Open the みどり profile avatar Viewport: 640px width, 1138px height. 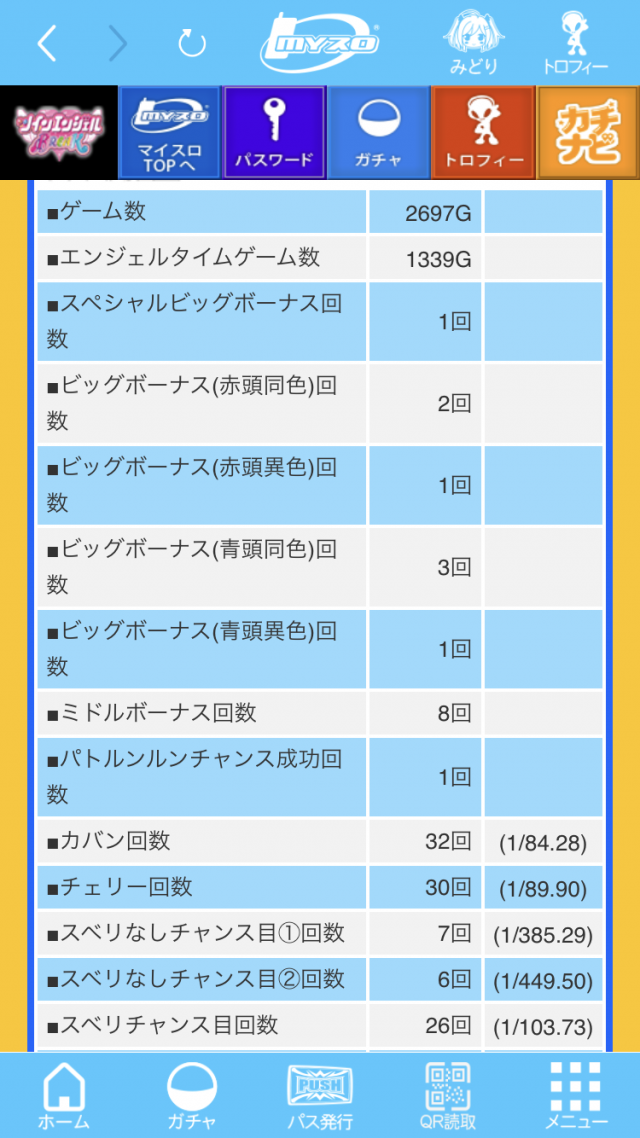click(x=473, y=42)
